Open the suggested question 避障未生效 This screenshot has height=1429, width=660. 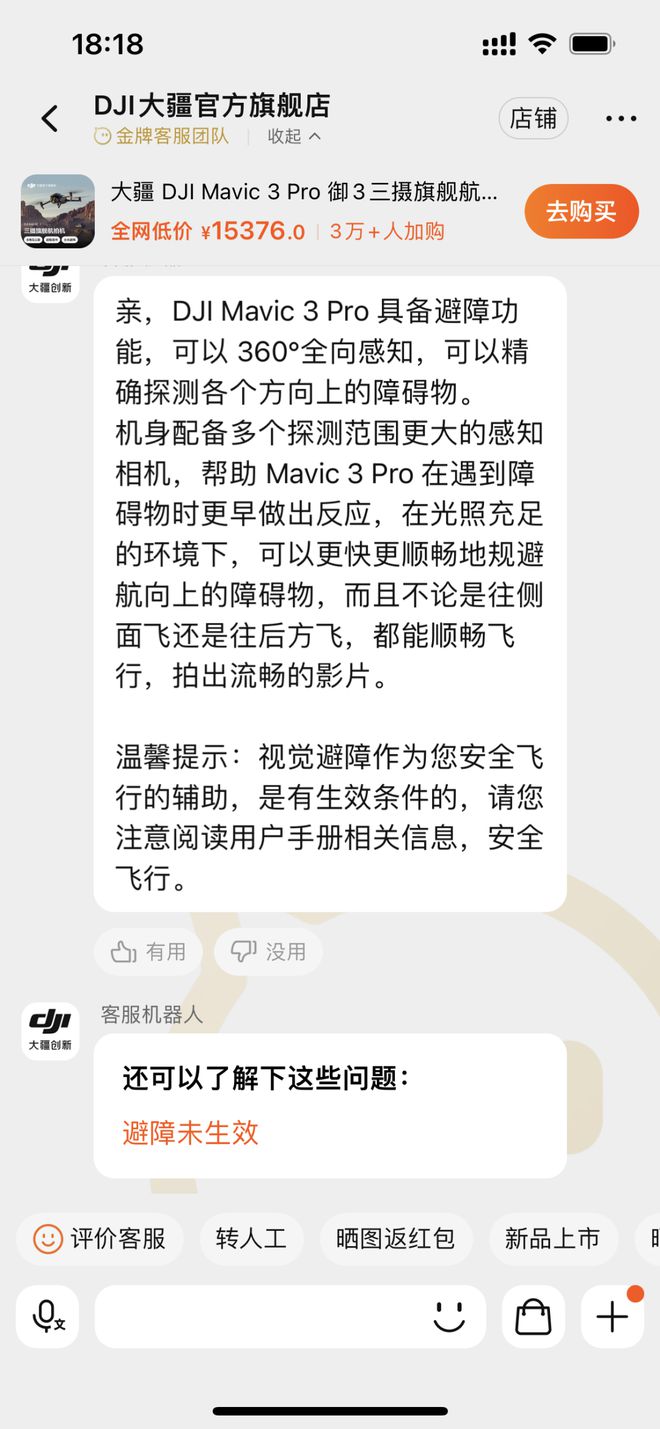tap(191, 1132)
